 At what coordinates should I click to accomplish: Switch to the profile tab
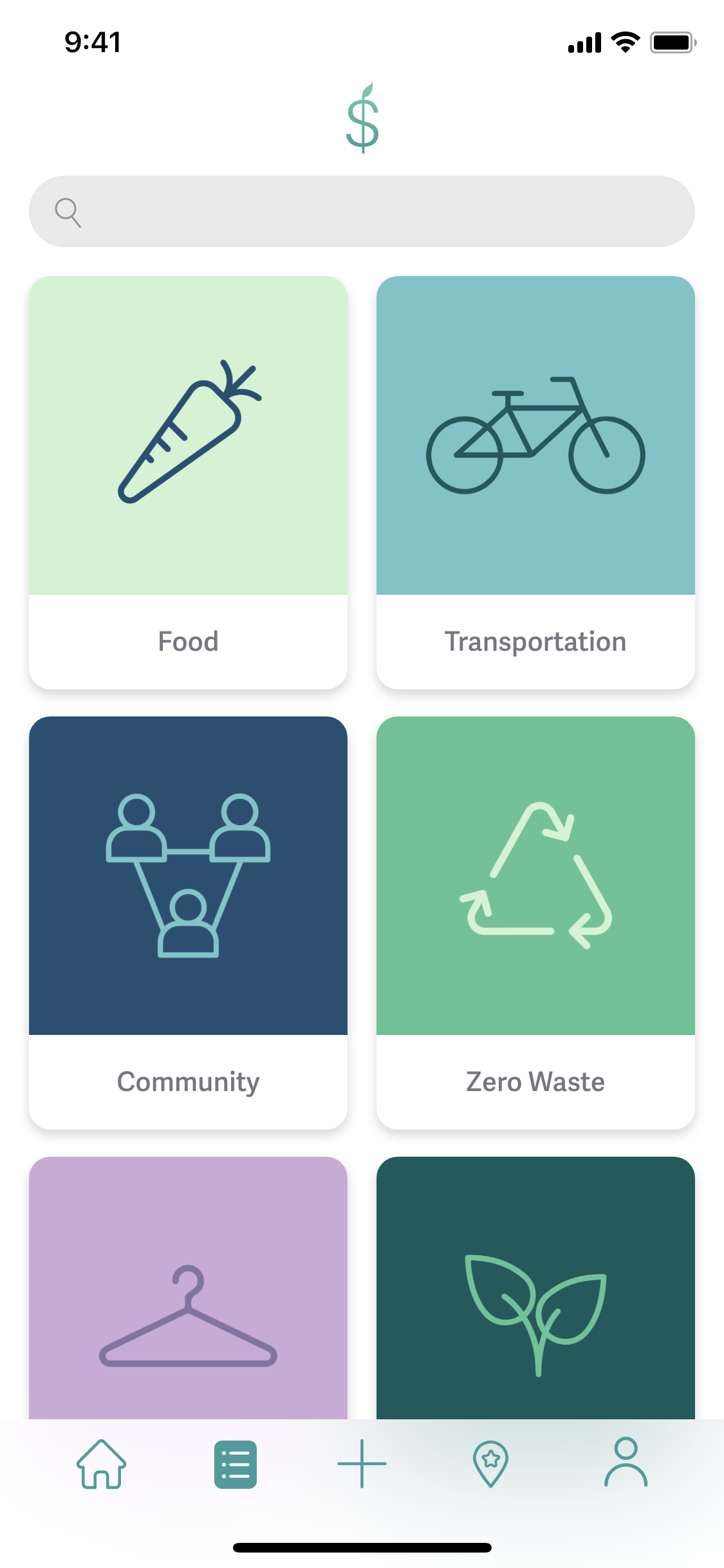coord(626,1464)
